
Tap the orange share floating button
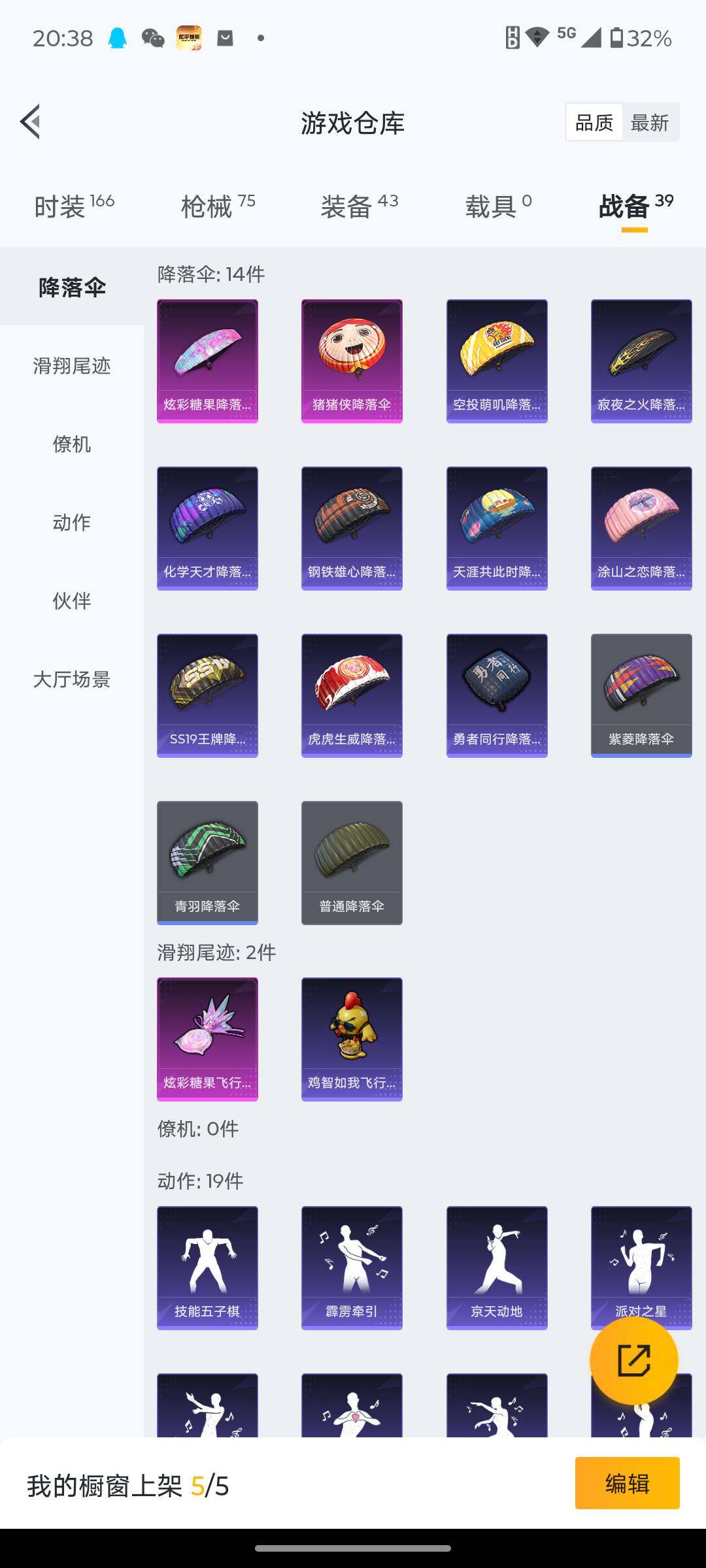[633, 1361]
